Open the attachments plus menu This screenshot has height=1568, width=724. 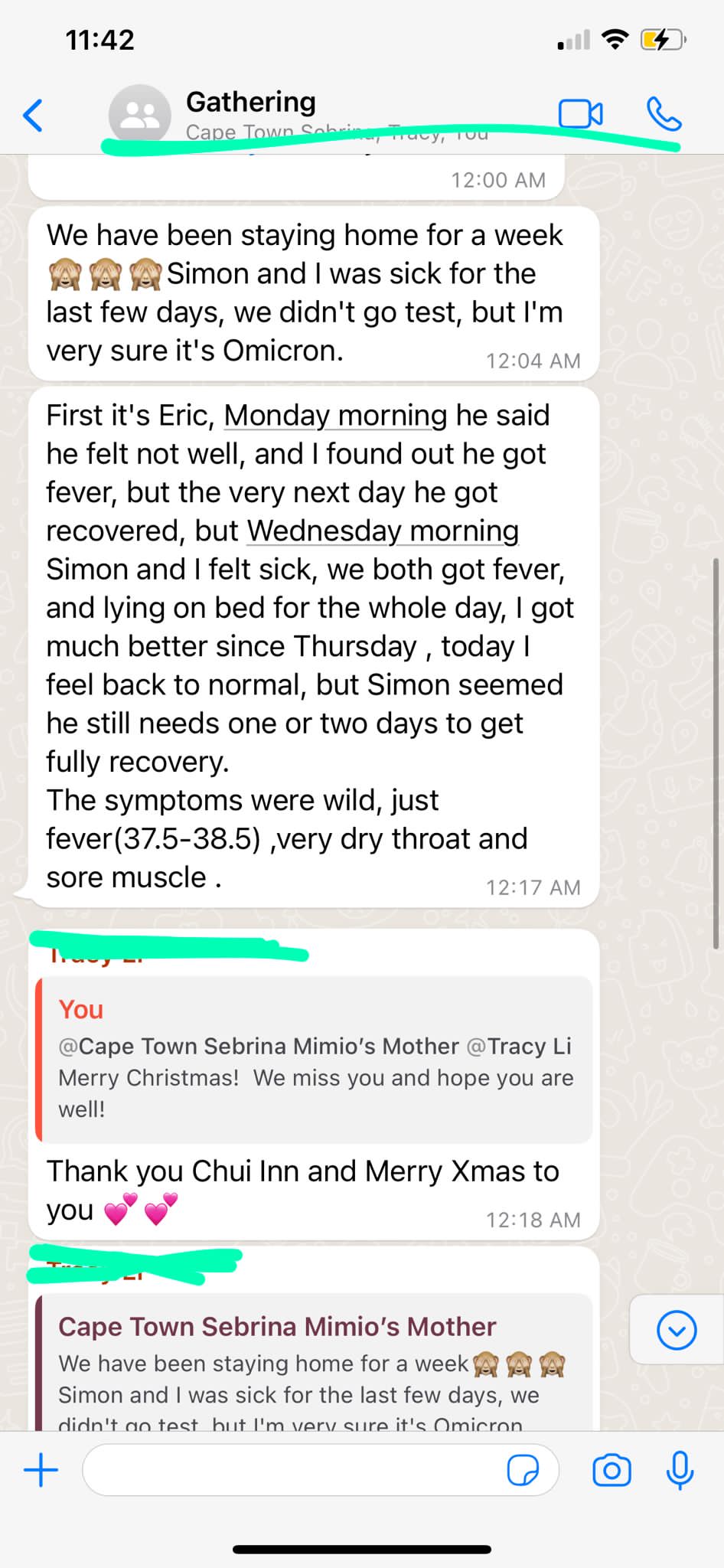[41, 1471]
